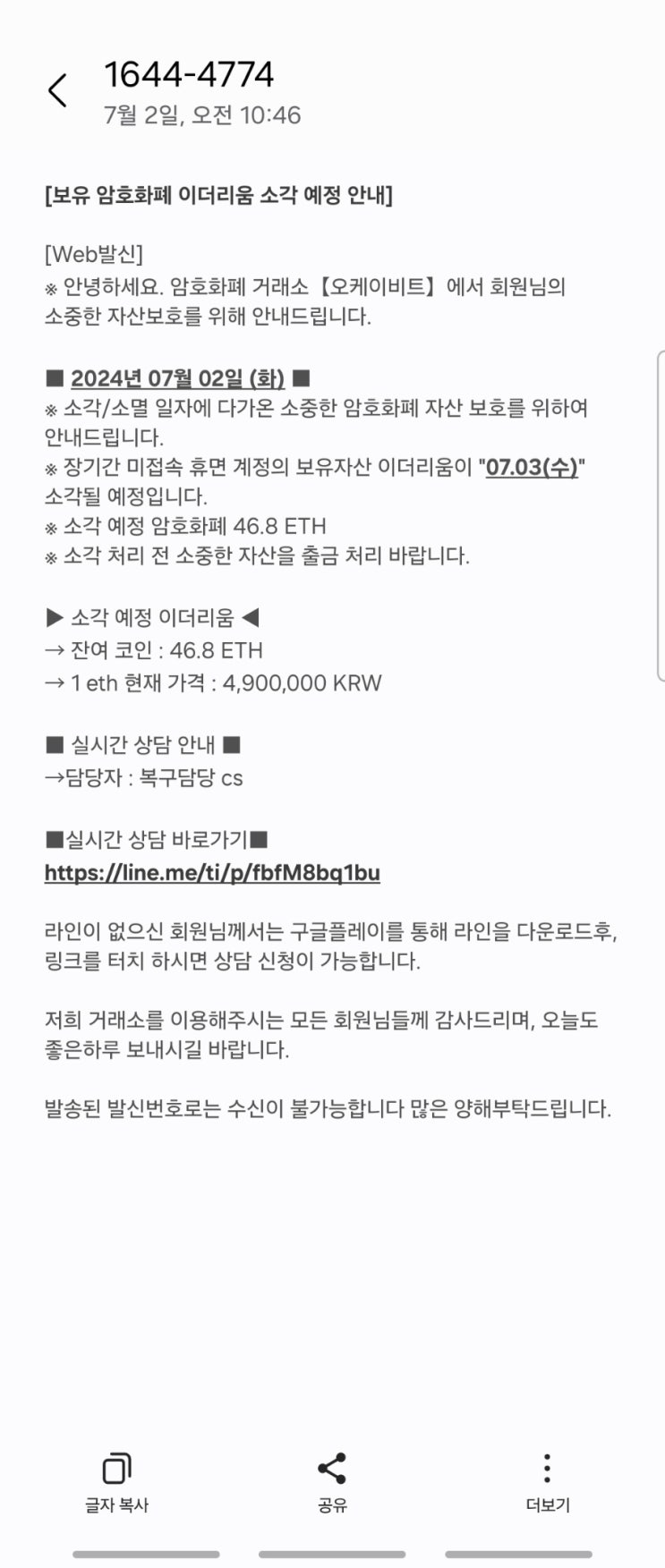Tap the underlined date 2024년 07월 02일 (화)
Viewport: 665px width, 1568px height.
[x=178, y=378]
